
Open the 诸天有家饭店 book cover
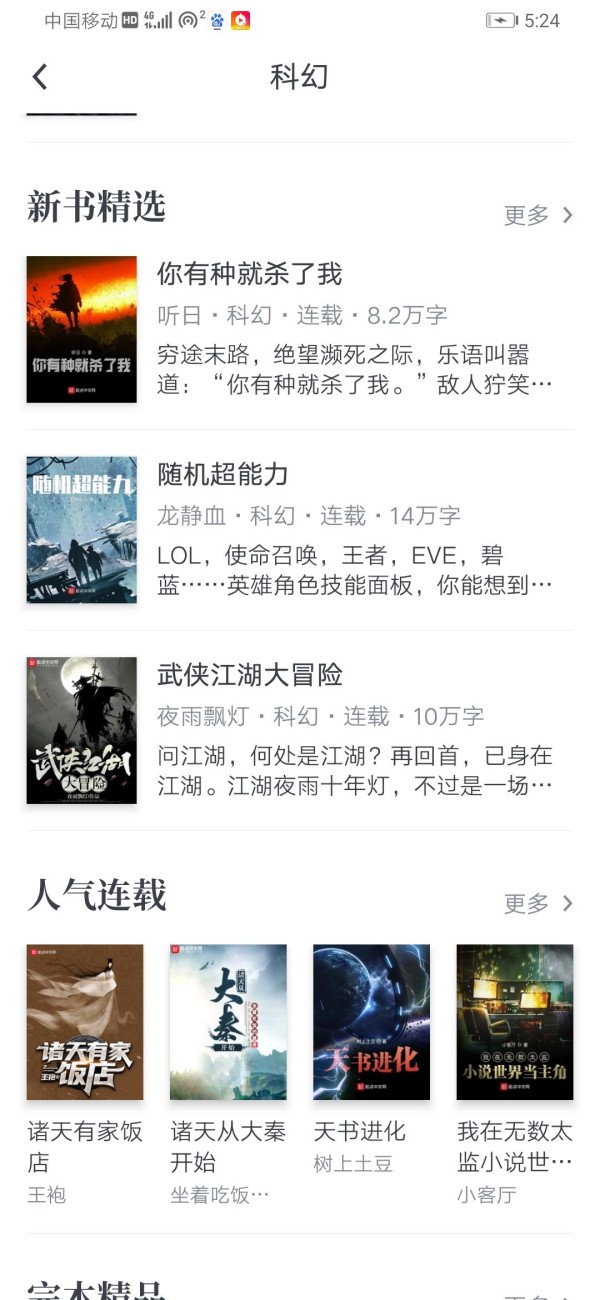point(85,1022)
